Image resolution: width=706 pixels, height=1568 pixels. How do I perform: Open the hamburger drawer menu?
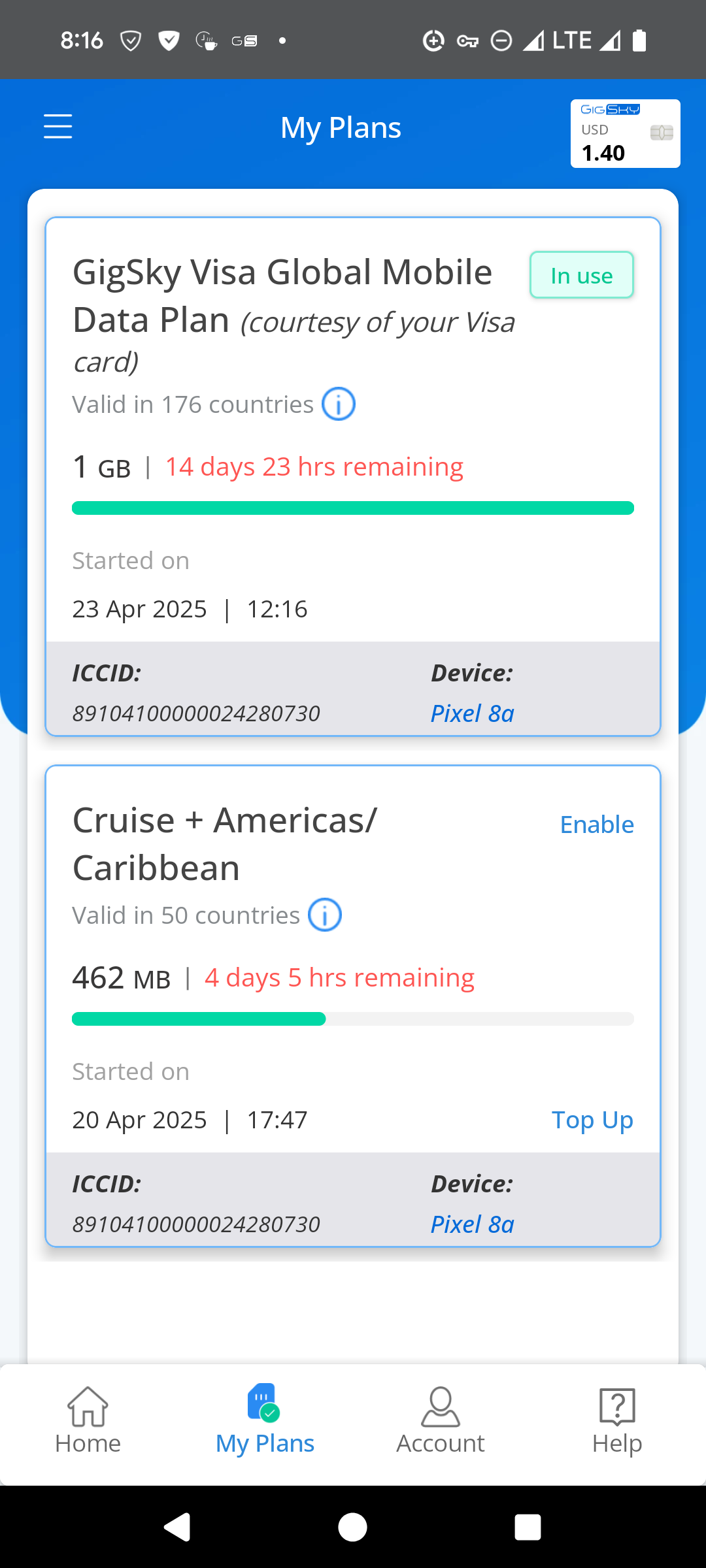[x=58, y=126]
